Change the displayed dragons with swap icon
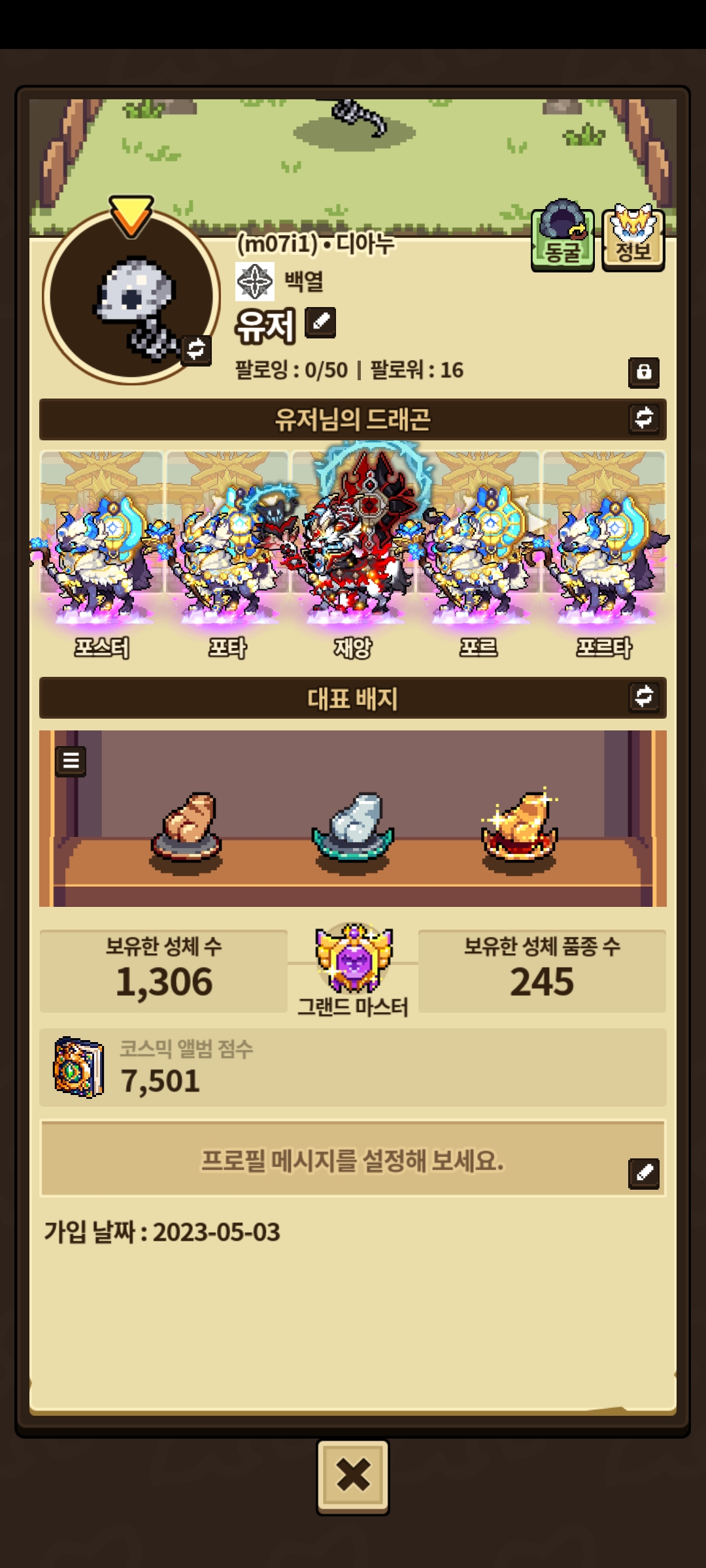 click(x=644, y=418)
